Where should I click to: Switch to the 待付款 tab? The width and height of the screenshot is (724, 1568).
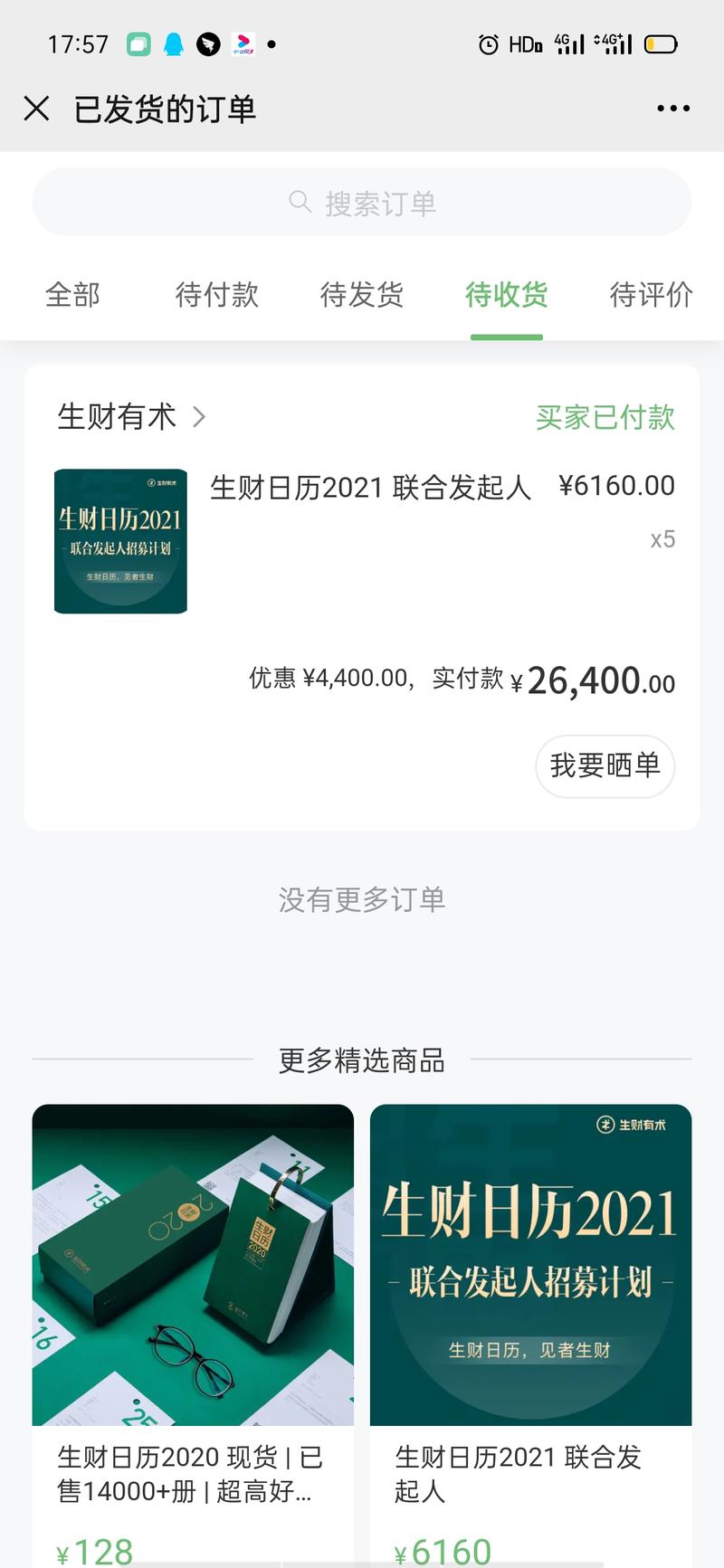[x=216, y=296]
